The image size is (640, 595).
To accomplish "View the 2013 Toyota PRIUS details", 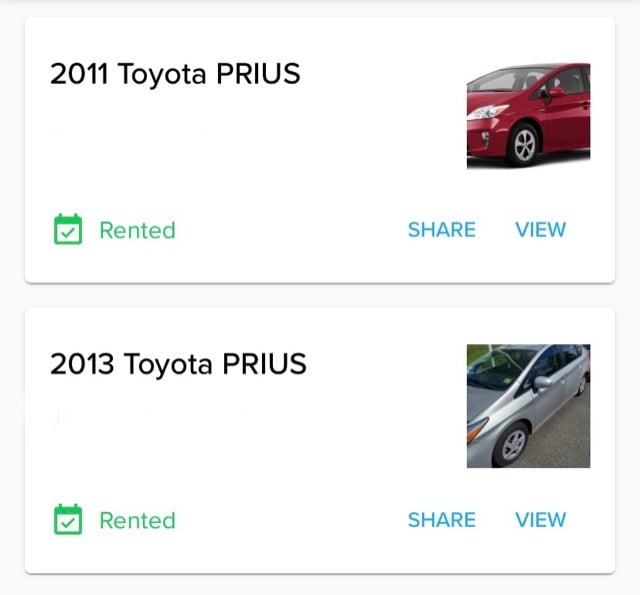I will [x=540, y=520].
